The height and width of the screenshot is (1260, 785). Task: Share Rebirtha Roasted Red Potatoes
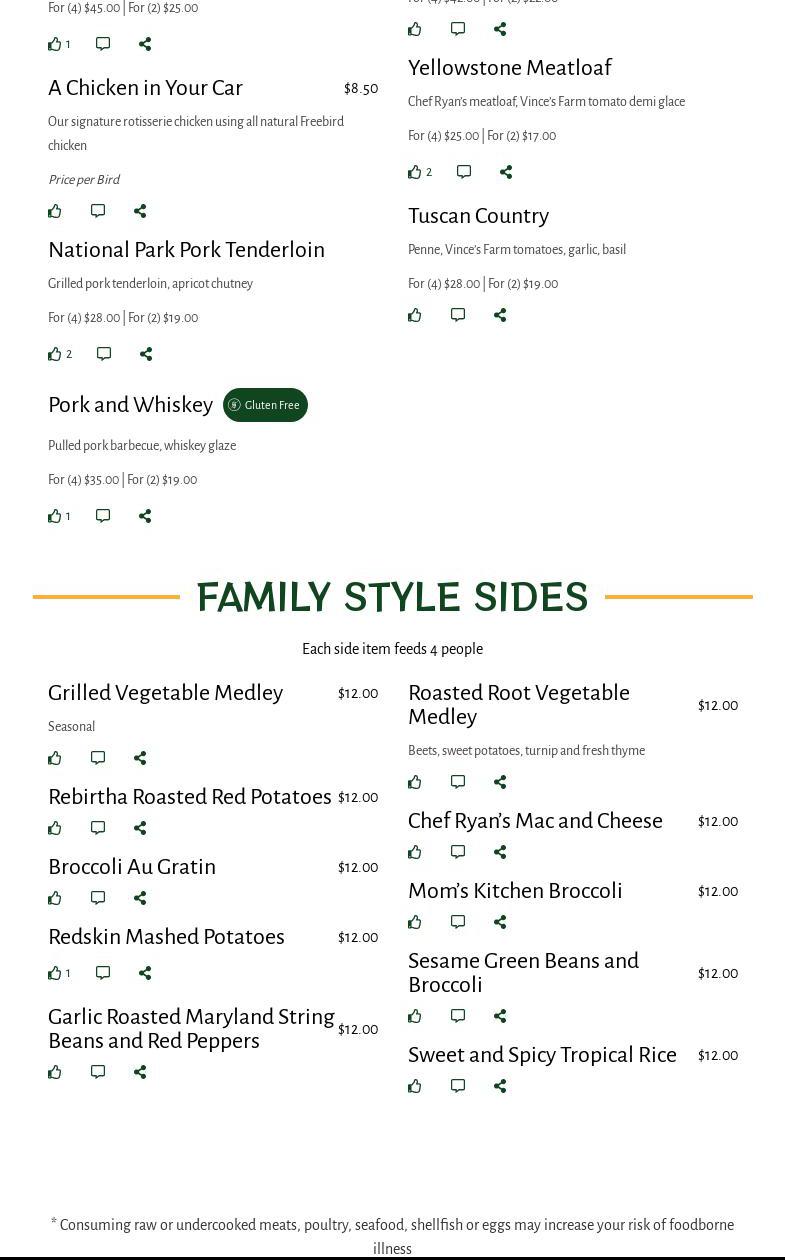(x=140, y=828)
